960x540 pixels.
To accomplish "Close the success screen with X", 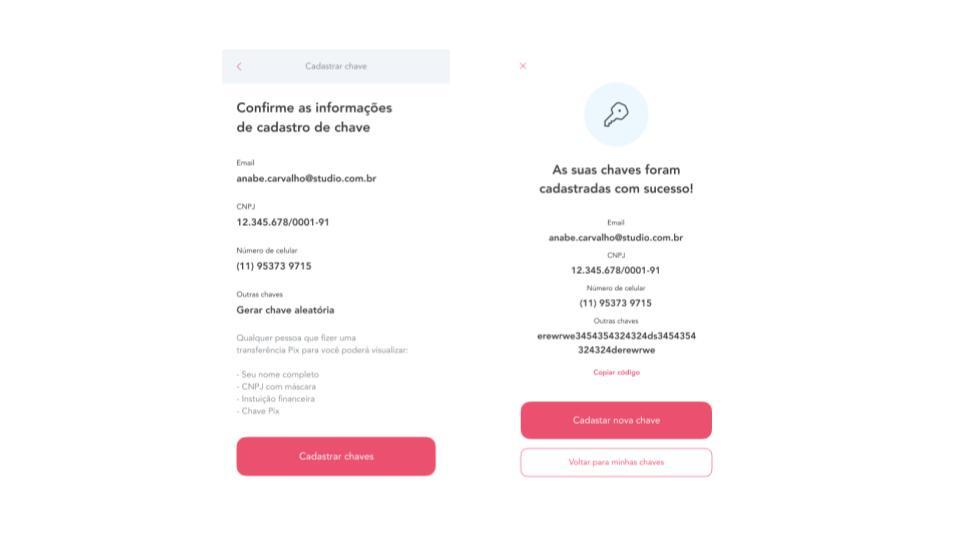I will click(x=523, y=66).
